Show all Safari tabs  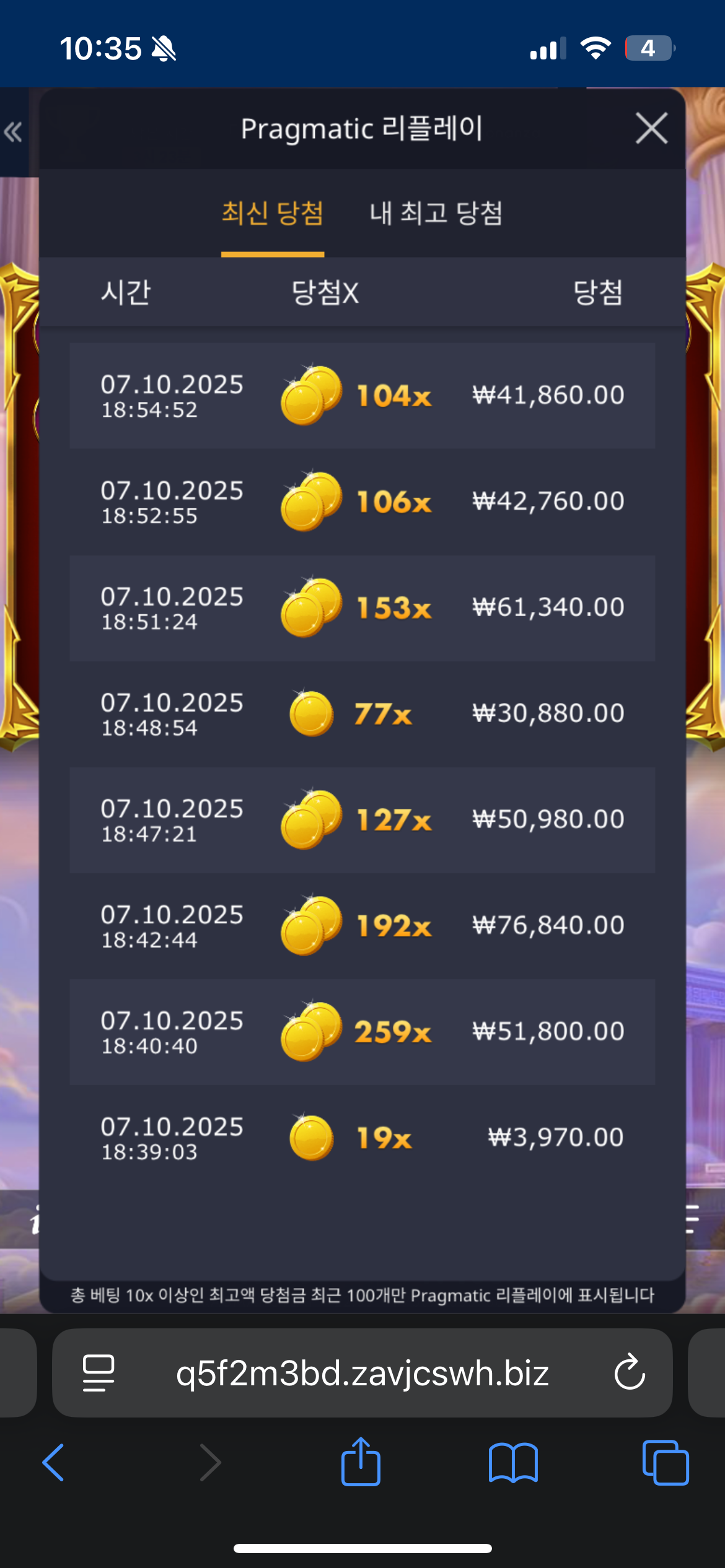[666, 1463]
